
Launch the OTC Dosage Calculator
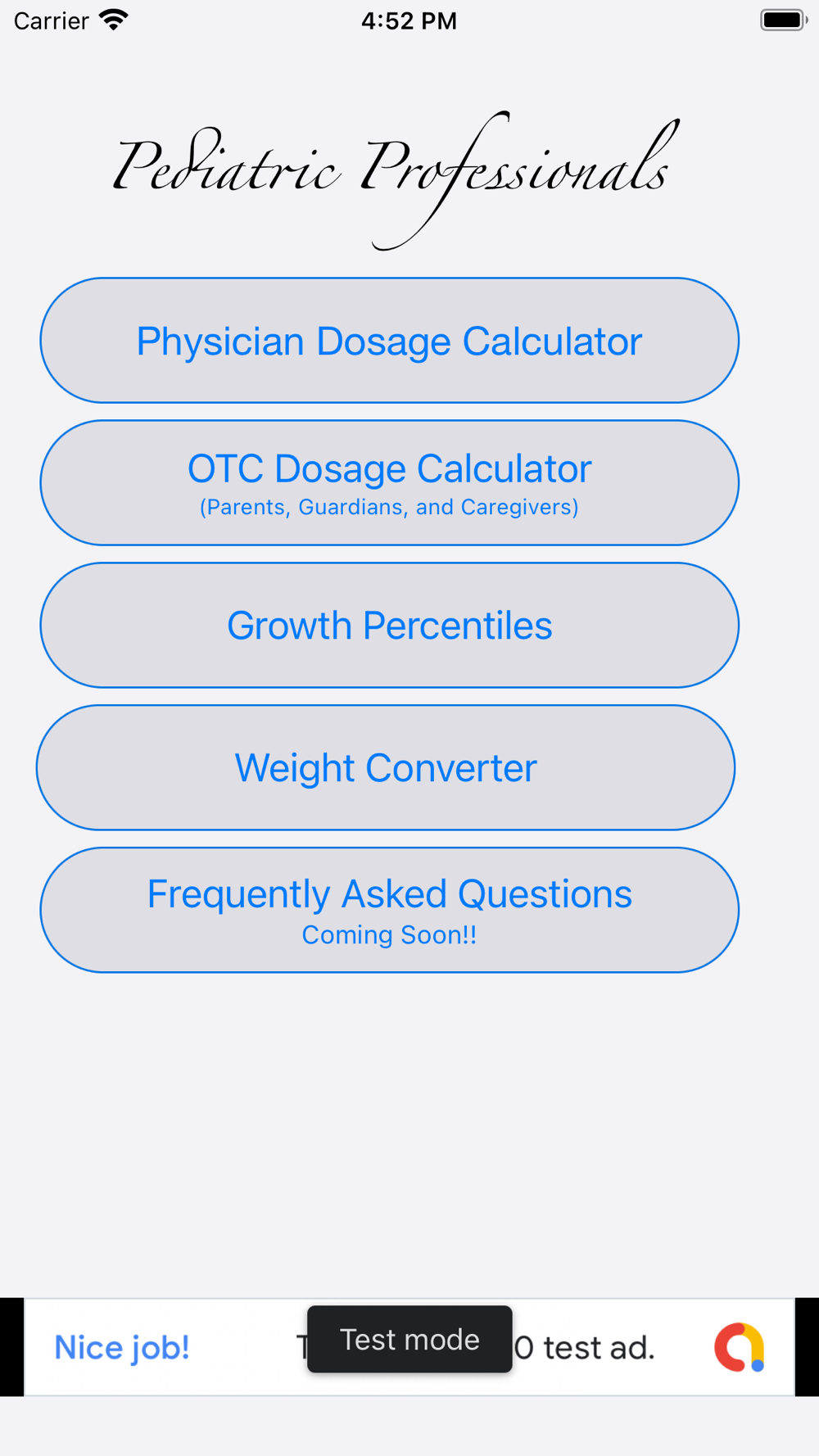pyautogui.click(x=389, y=483)
